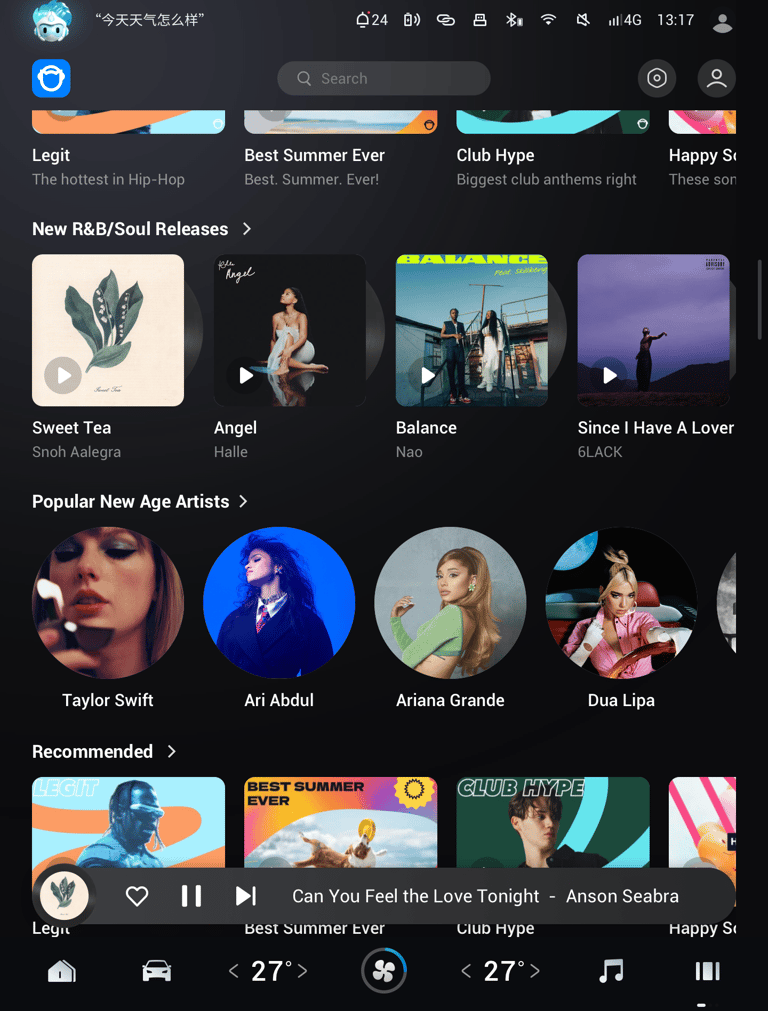Open the settings icon beside Search

(656, 79)
